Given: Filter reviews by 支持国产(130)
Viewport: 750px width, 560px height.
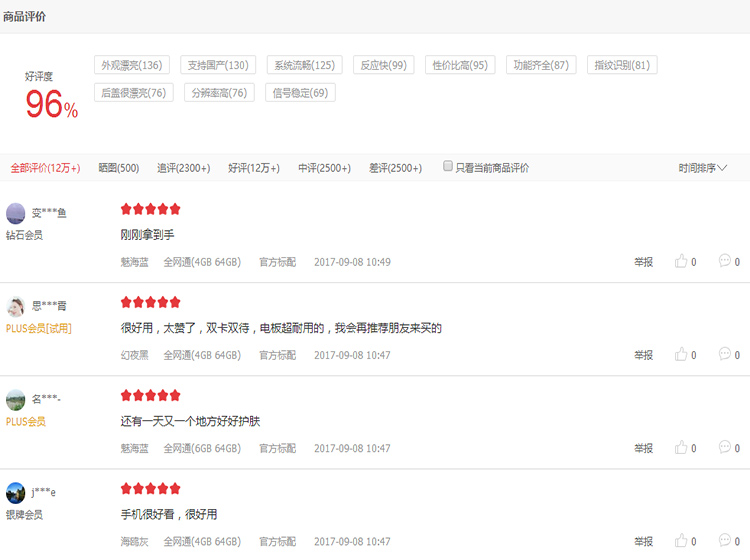Looking at the screenshot, I should [x=218, y=65].
